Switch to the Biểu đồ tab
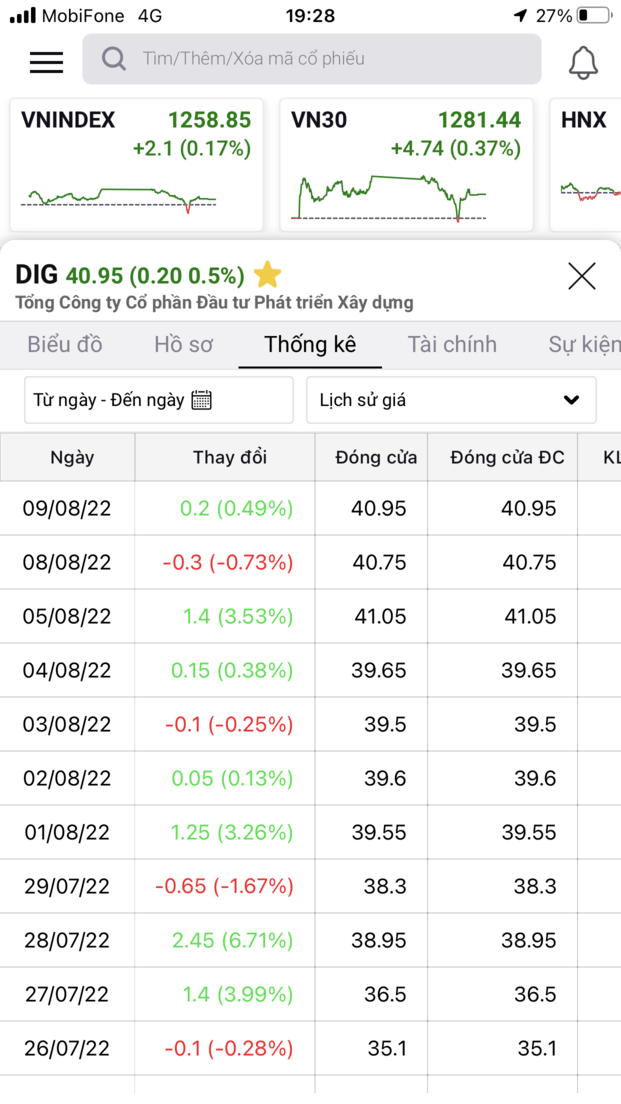Viewport: 621px width, 1104px height. (65, 345)
